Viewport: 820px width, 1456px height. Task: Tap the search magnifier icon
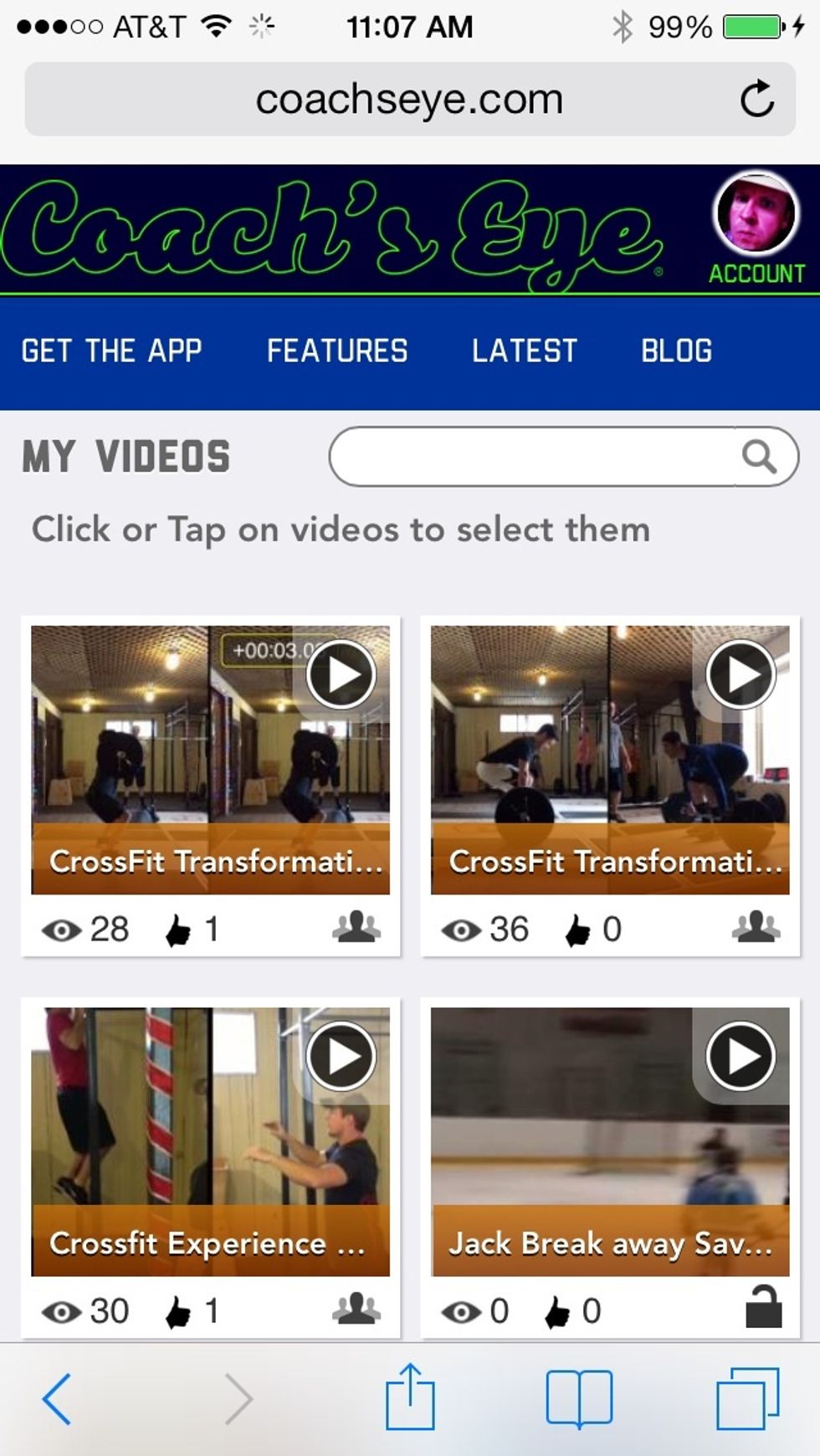point(760,458)
